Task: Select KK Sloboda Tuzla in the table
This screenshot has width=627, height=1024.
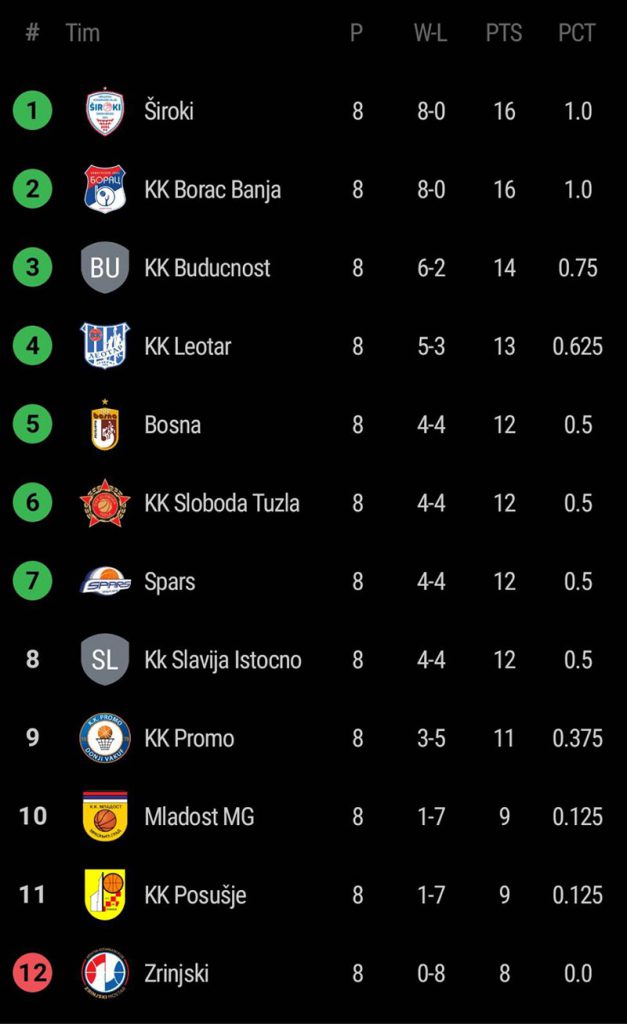Action: [x=222, y=503]
